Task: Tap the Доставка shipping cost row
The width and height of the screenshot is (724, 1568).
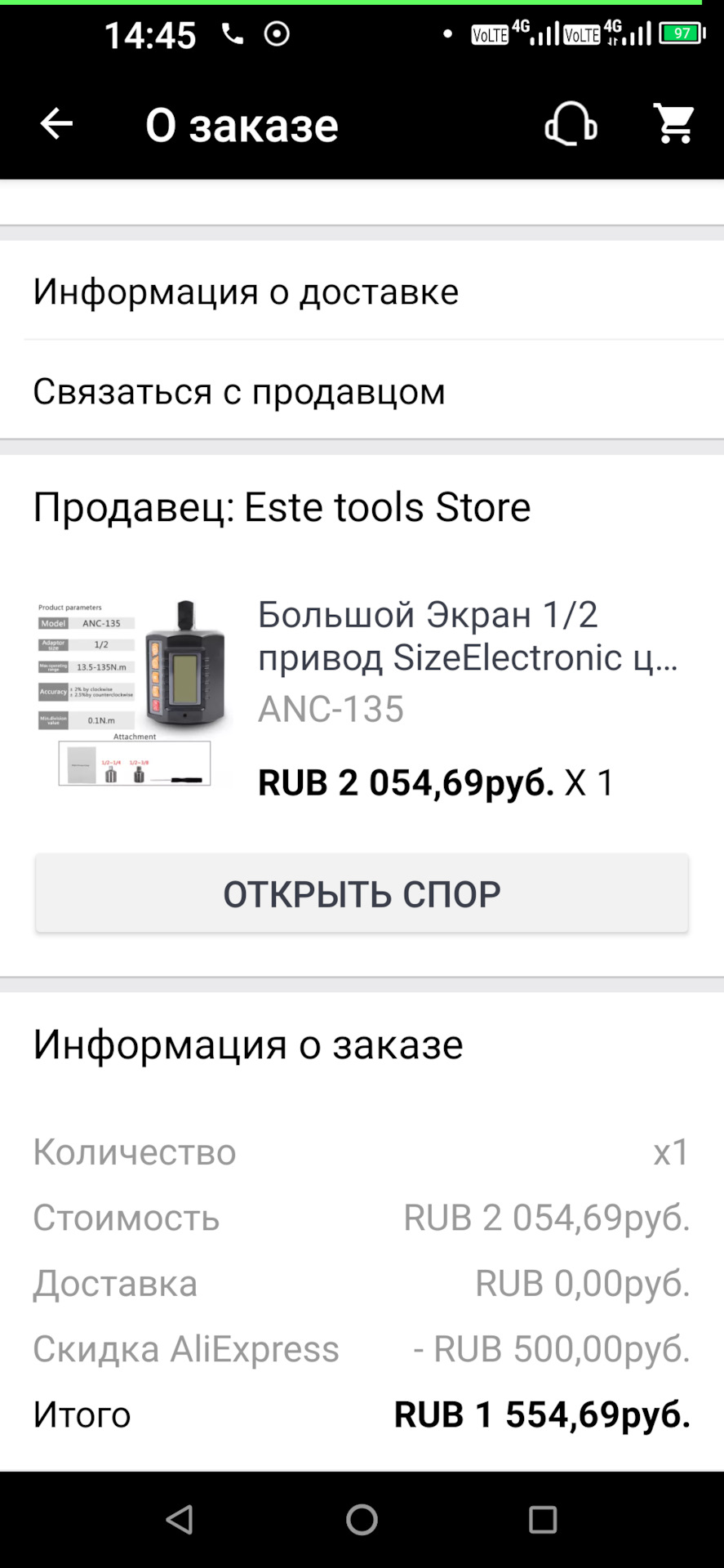Action: tap(362, 1283)
